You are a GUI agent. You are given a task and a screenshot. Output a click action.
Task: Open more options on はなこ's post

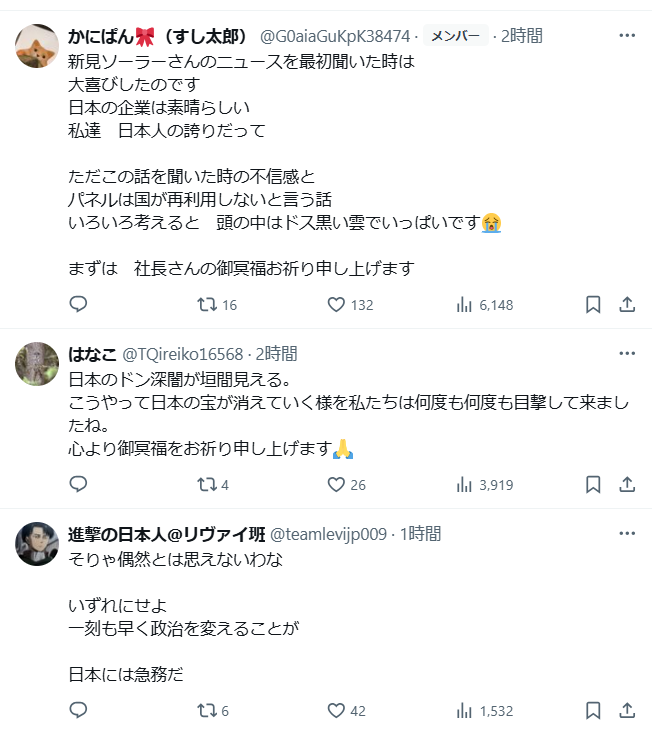(627, 354)
